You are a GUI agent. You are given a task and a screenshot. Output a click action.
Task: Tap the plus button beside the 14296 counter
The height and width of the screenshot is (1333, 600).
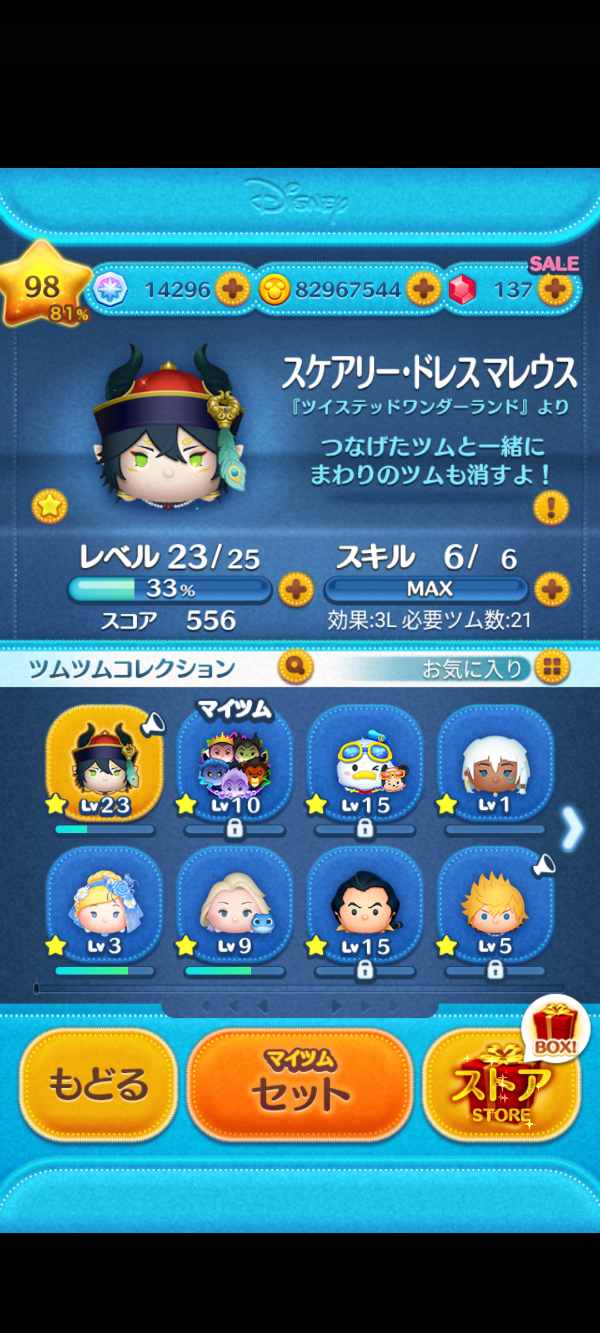[231, 290]
